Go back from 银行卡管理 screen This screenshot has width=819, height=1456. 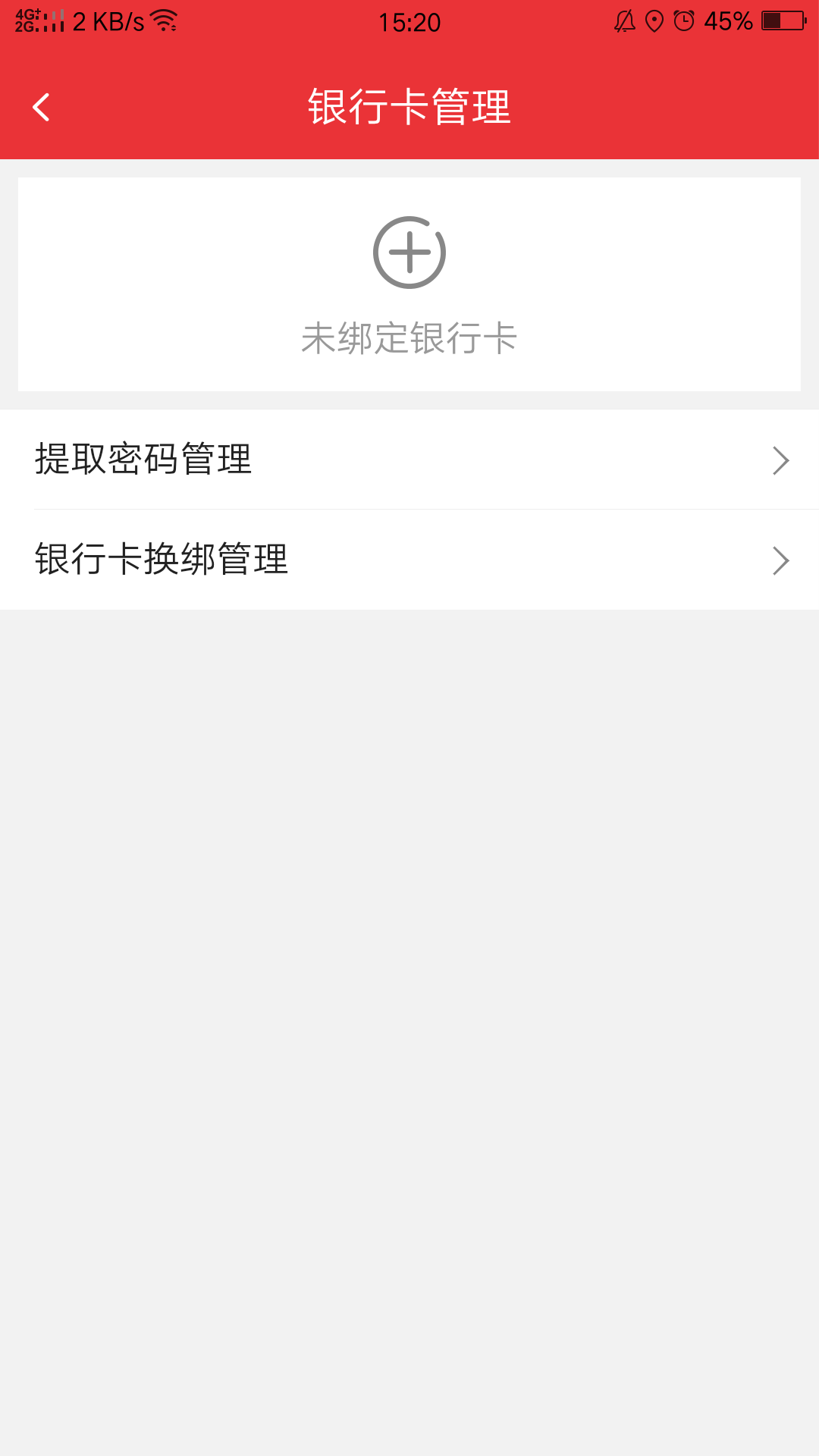(x=42, y=107)
